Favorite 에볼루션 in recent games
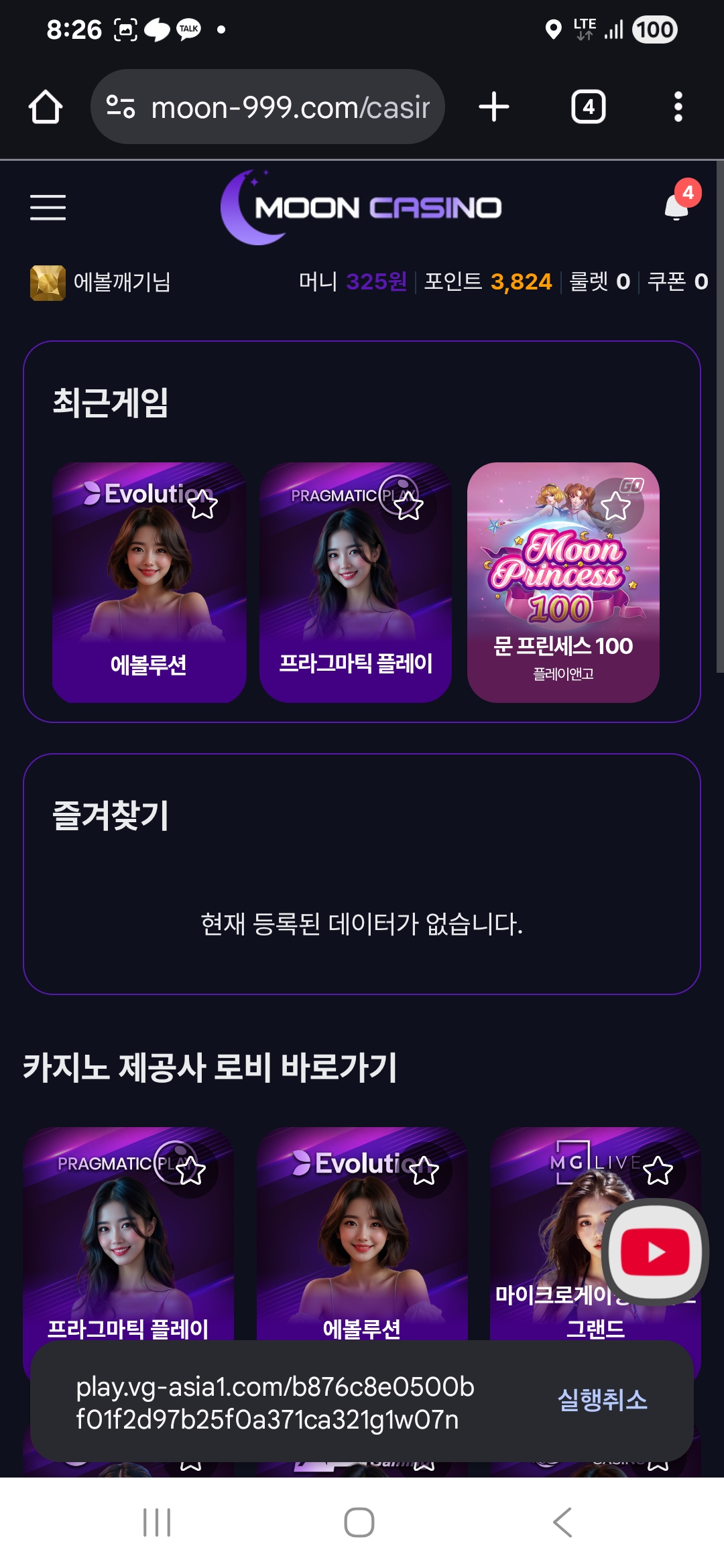724x1568 pixels. [202, 505]
